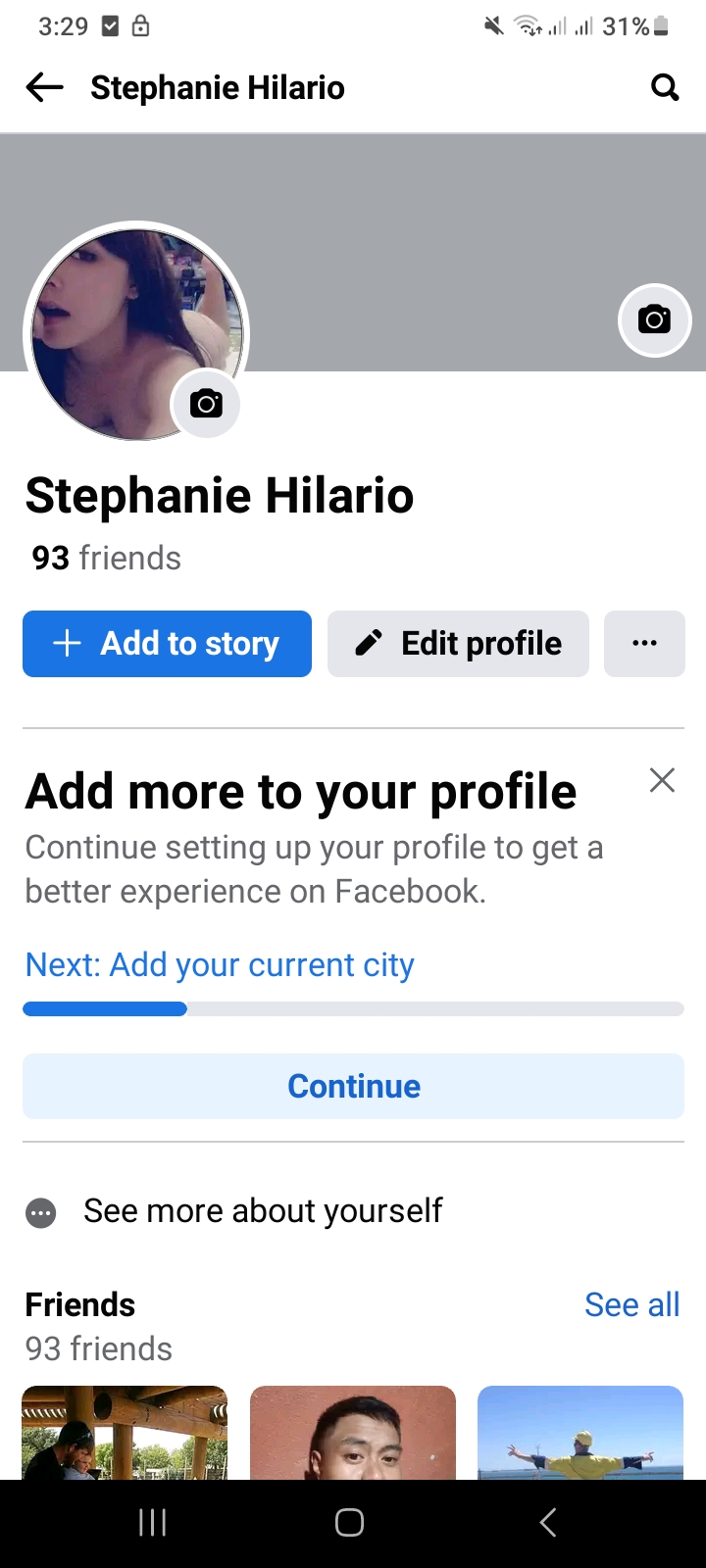The width and height of the screenshot is (706, 1568).
Task: Go back using the top arrow
Action: (44, 88)
